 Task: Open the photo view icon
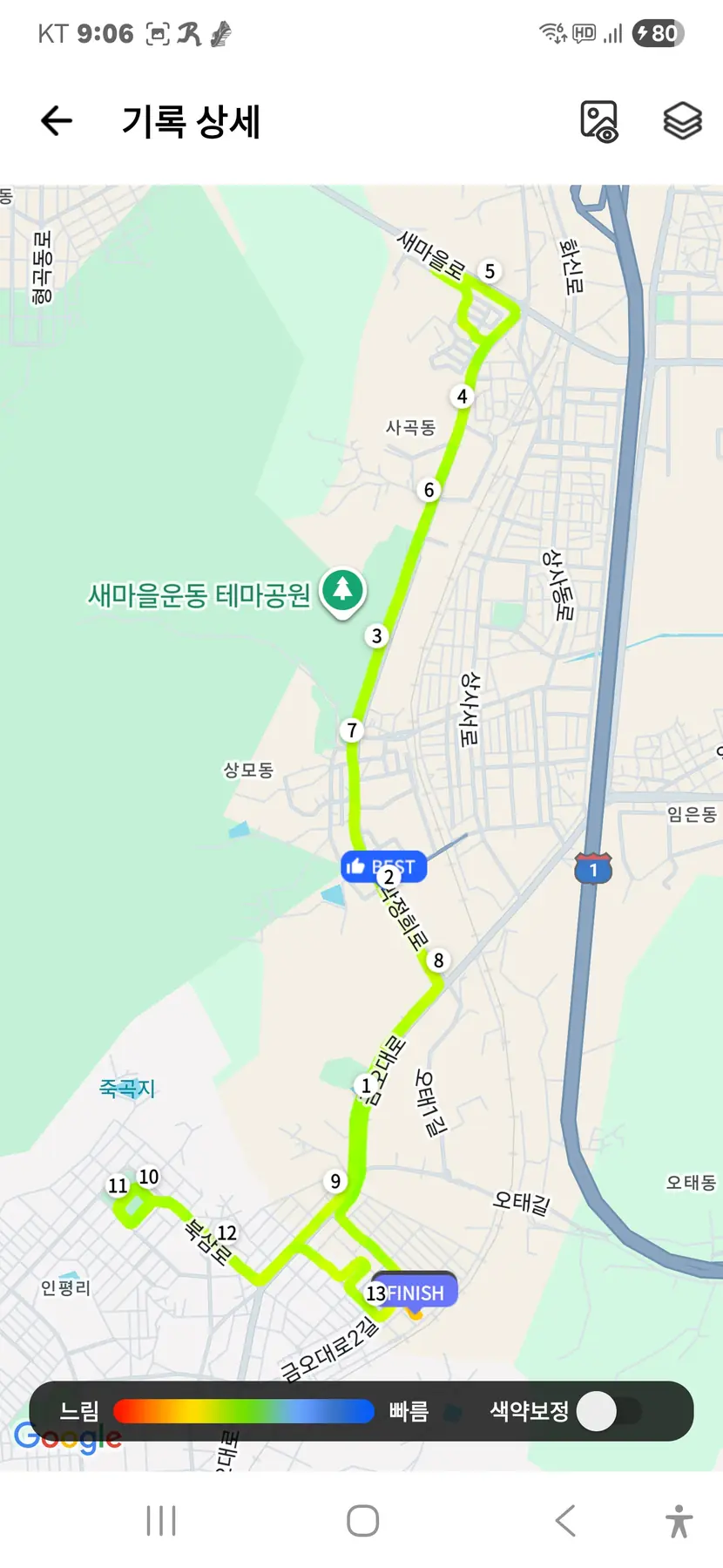[x=598, y=121]
